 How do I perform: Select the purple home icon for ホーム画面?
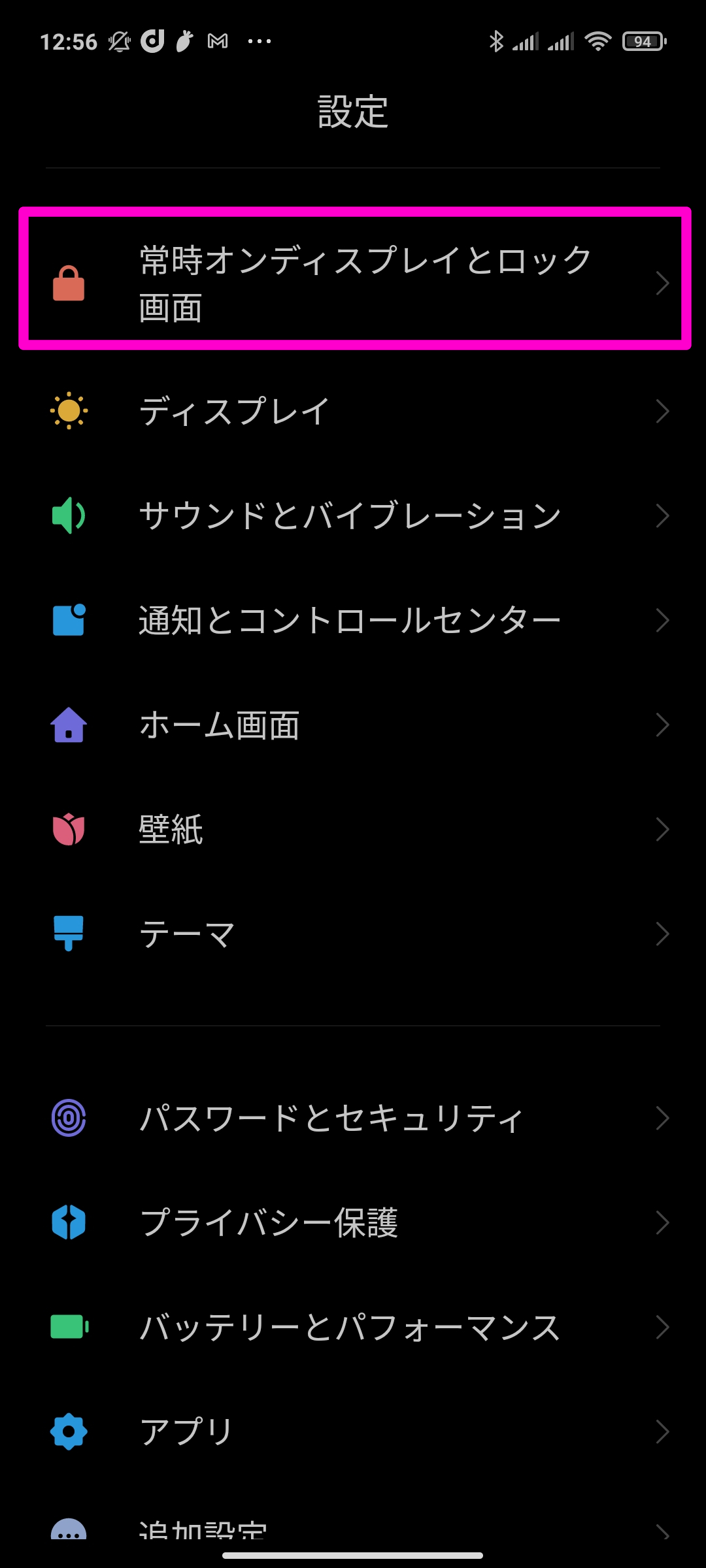coord(69,724)
